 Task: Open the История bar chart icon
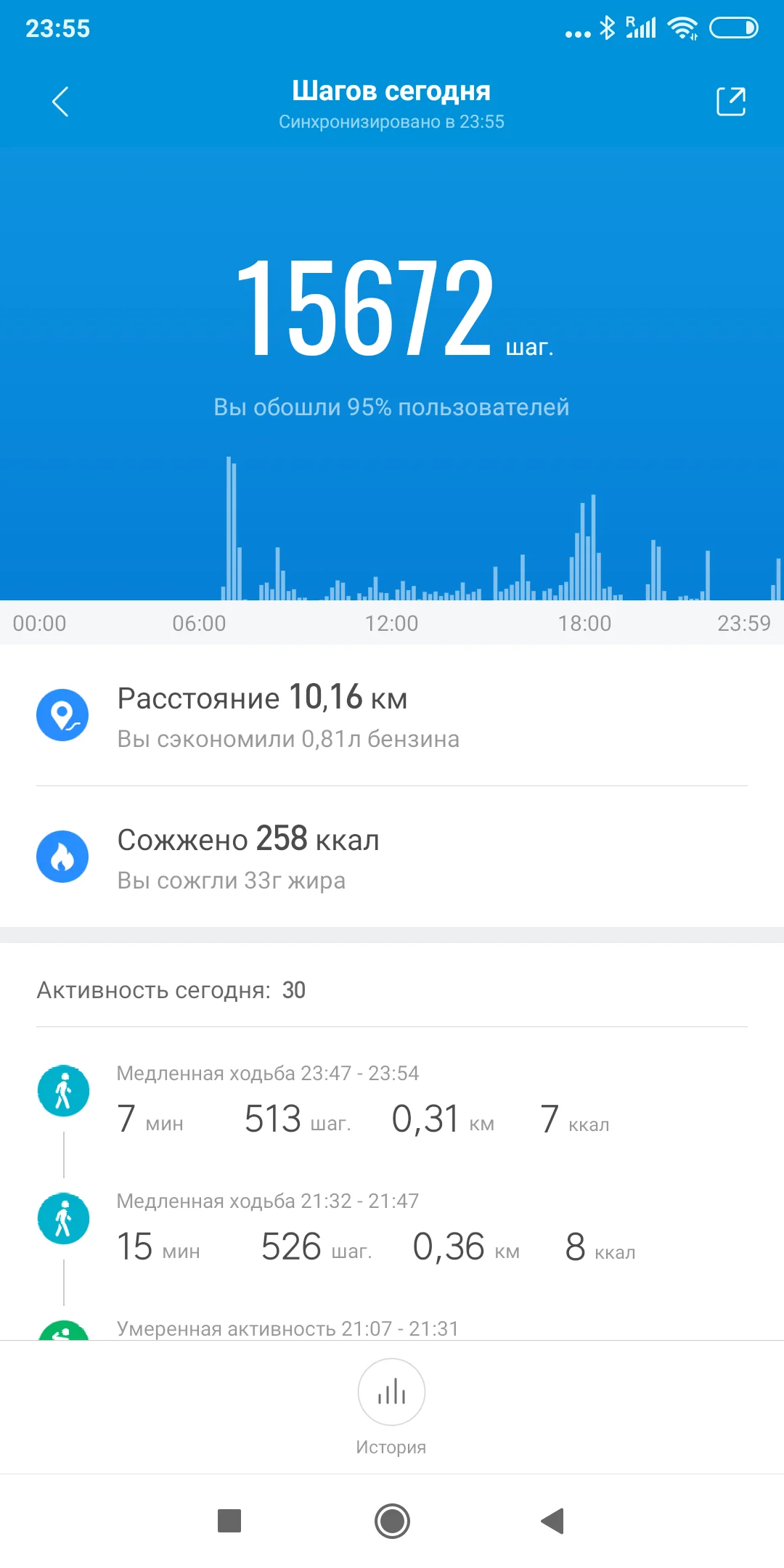[391, 1392]
